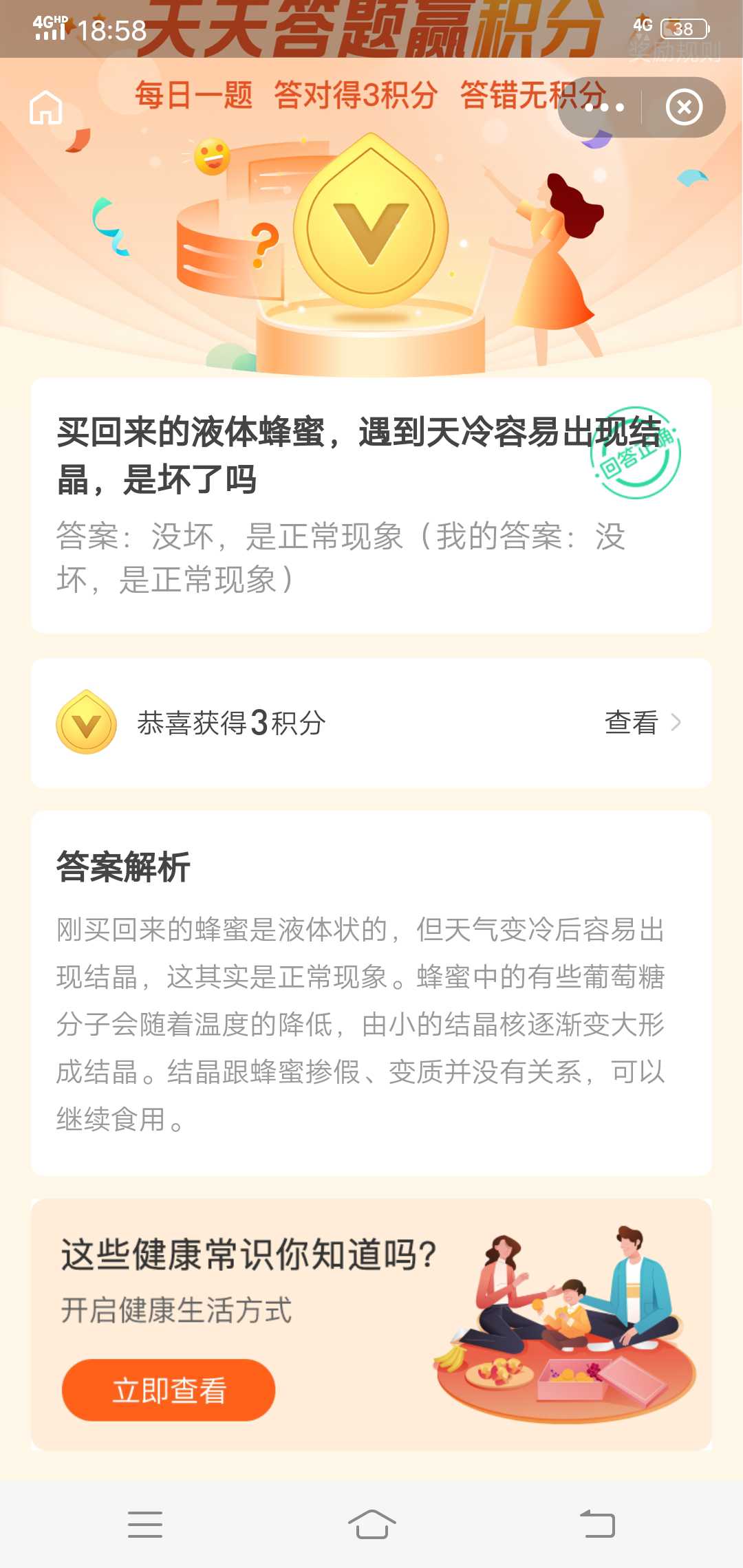Open recent apps menu in navigation bar

tap(145, 1524)
